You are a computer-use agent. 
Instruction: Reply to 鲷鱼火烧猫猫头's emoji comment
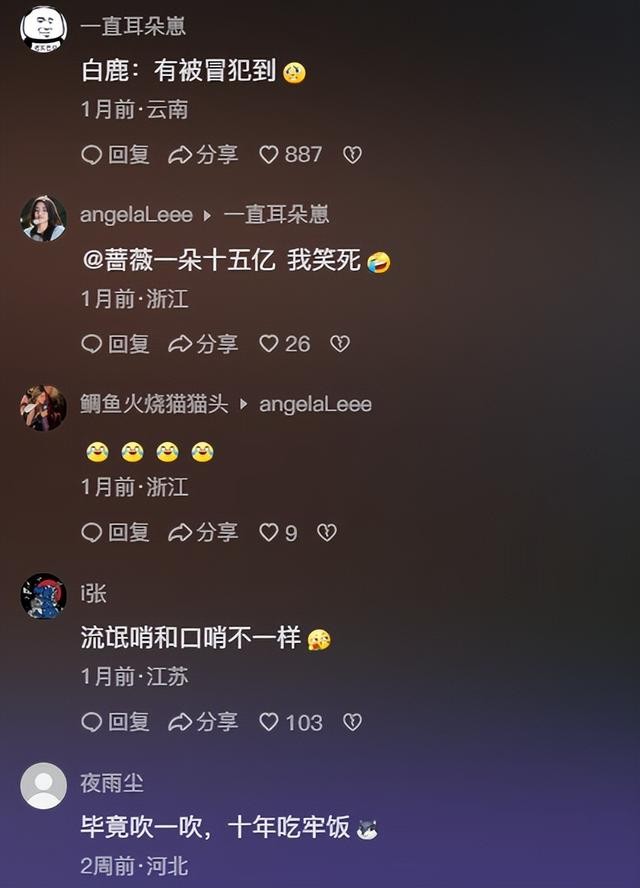point(115,532)
